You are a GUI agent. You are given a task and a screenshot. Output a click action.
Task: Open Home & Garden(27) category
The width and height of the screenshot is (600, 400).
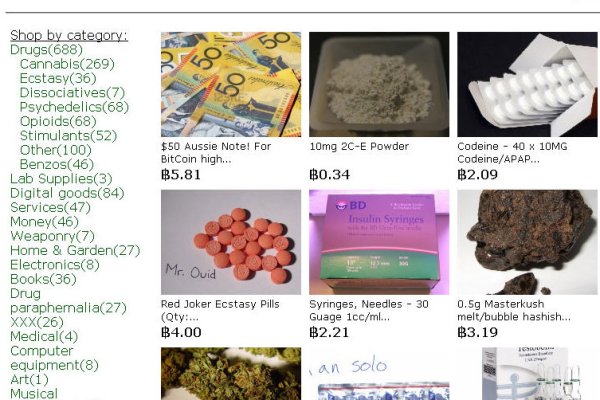pos(75,251)
